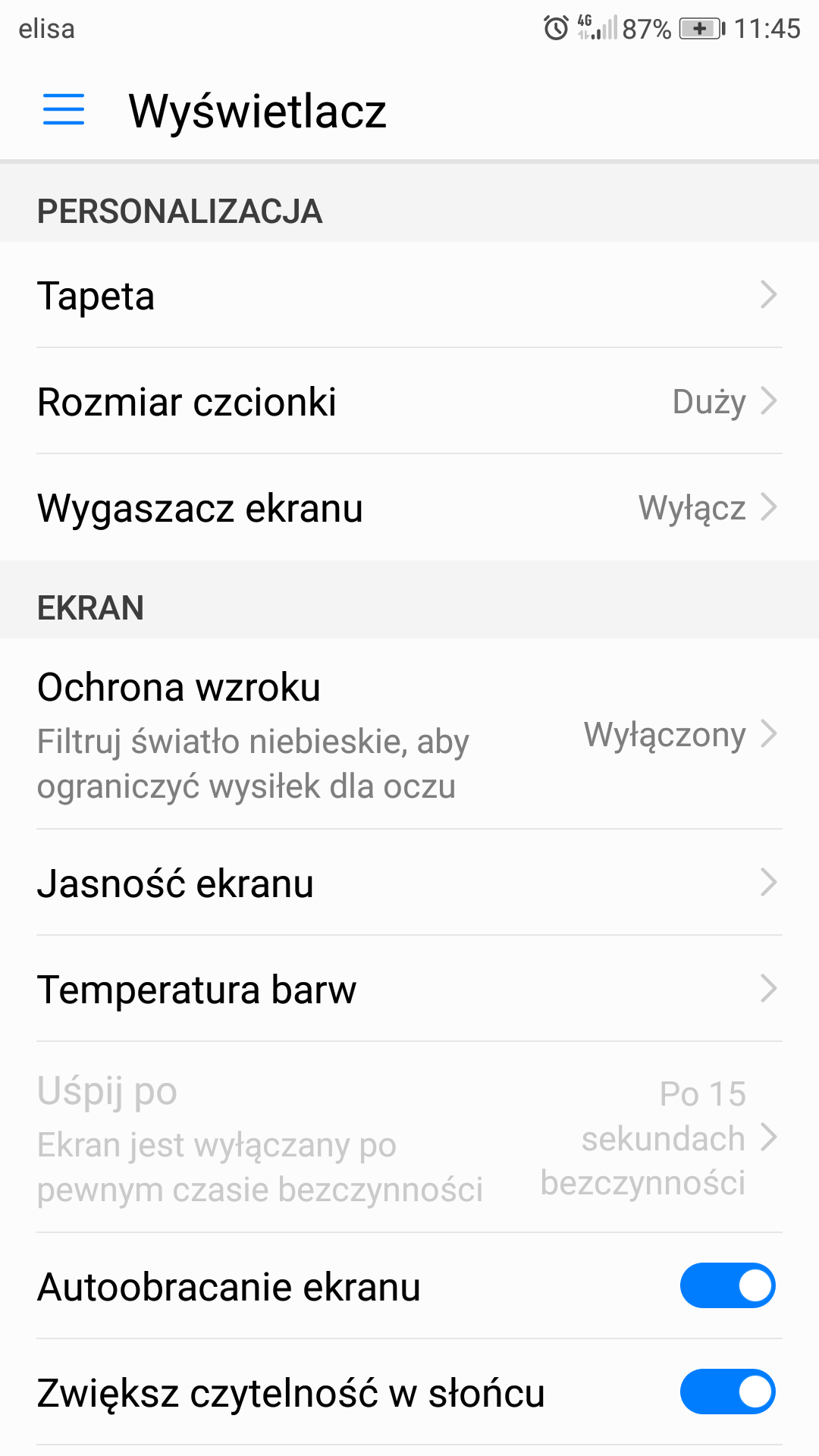Screen dimensions: 819x1456
Task: Disable Autoobracanie ekranu toggle
Action: tap(727, 1285)
